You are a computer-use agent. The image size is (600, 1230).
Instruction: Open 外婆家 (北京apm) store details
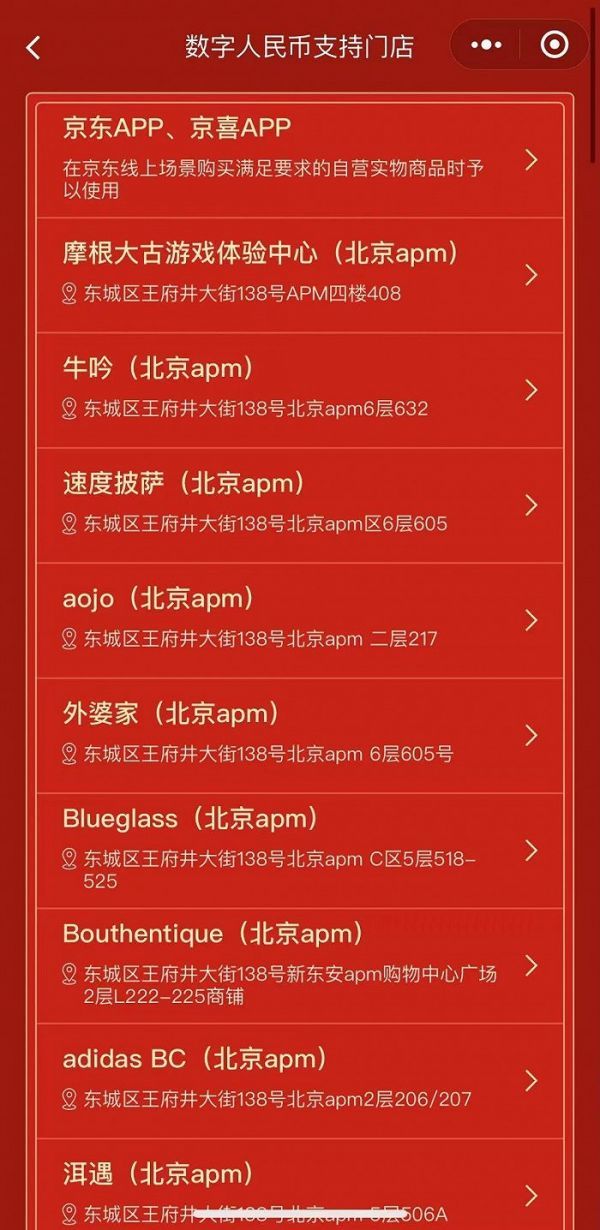click(x=300, y=735)
